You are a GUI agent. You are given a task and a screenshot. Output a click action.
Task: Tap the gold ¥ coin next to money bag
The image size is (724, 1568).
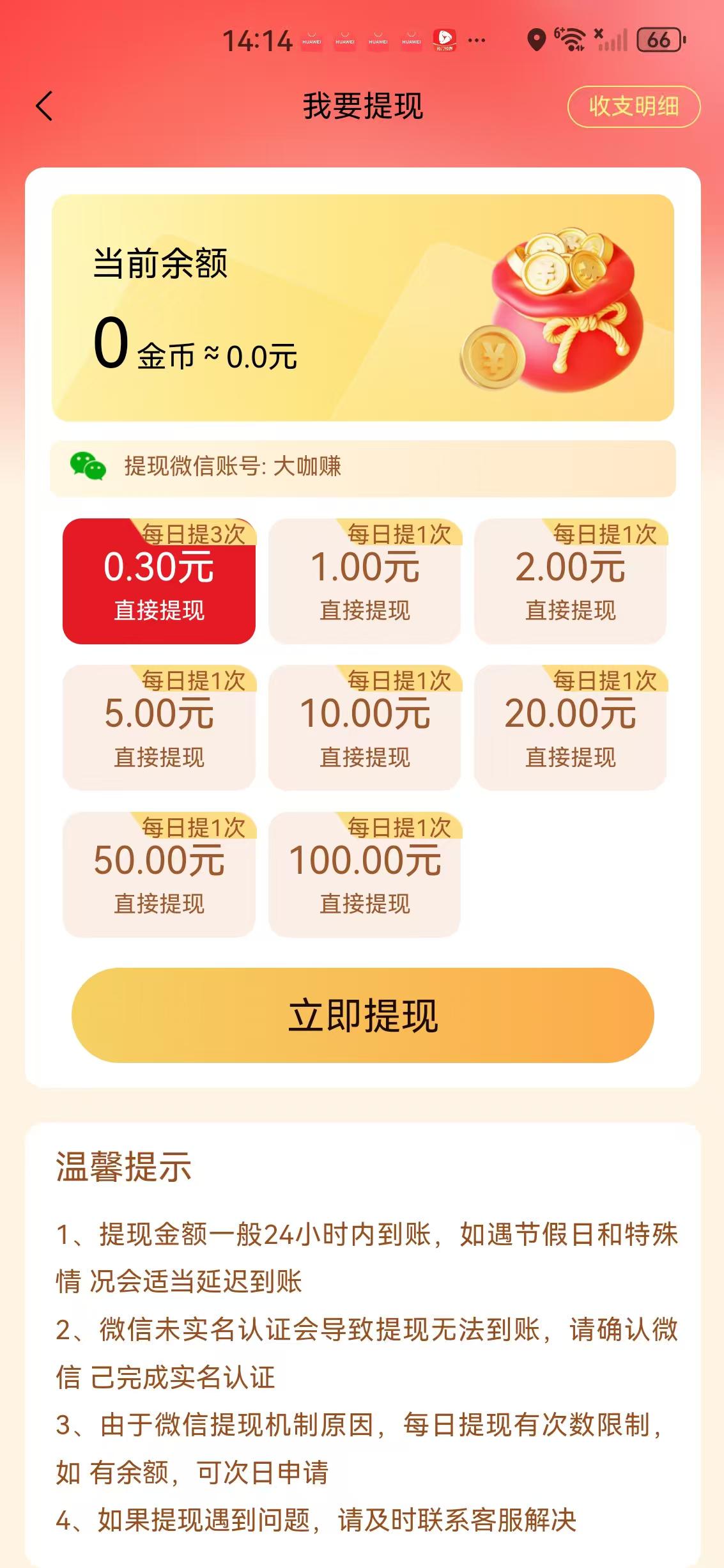pyautogui.click(x=492, y=358)
